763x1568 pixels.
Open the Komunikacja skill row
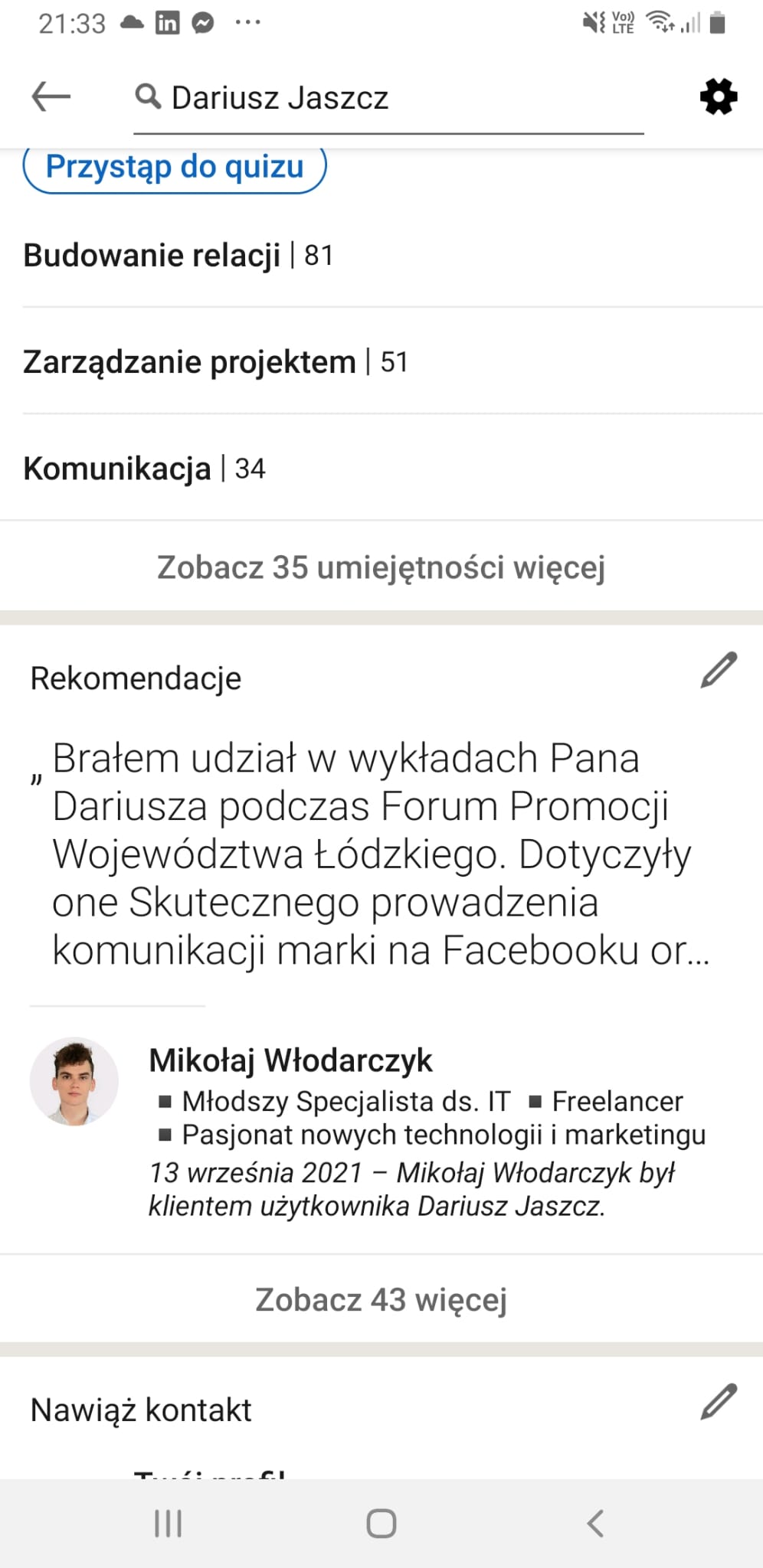pyautogui.click(x=144, y=469)
